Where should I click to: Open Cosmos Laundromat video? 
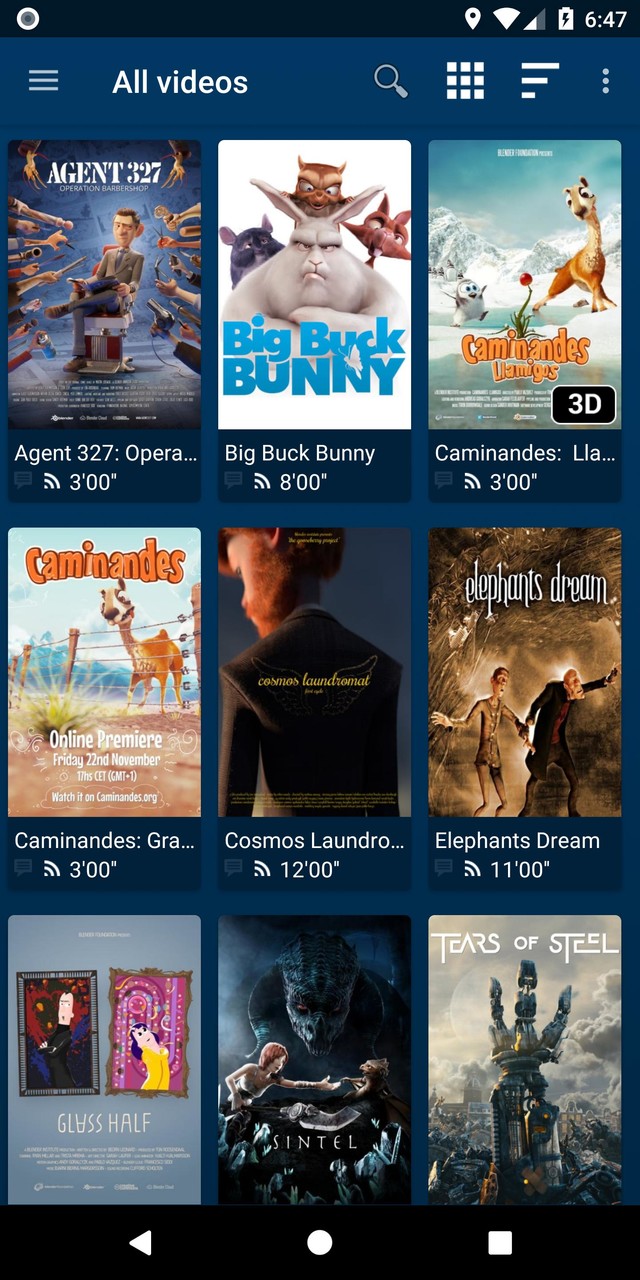coord(315,672)
